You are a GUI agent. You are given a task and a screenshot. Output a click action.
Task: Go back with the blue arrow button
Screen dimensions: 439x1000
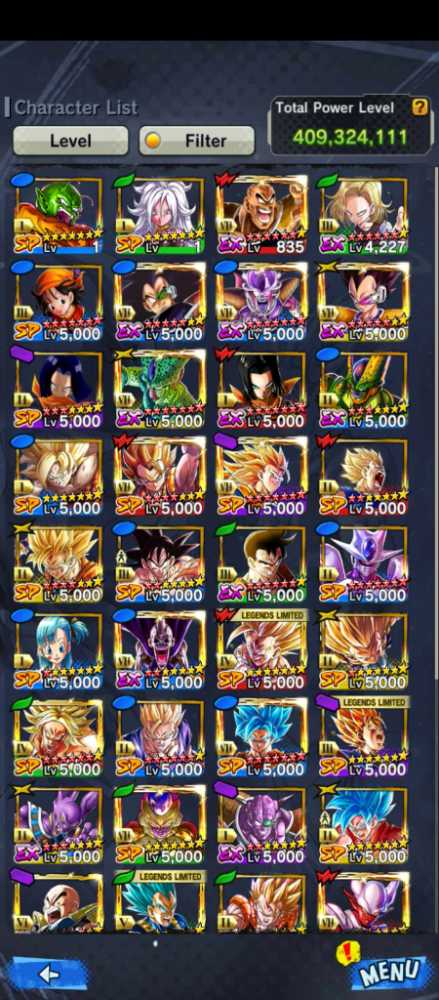click(49, 974)
